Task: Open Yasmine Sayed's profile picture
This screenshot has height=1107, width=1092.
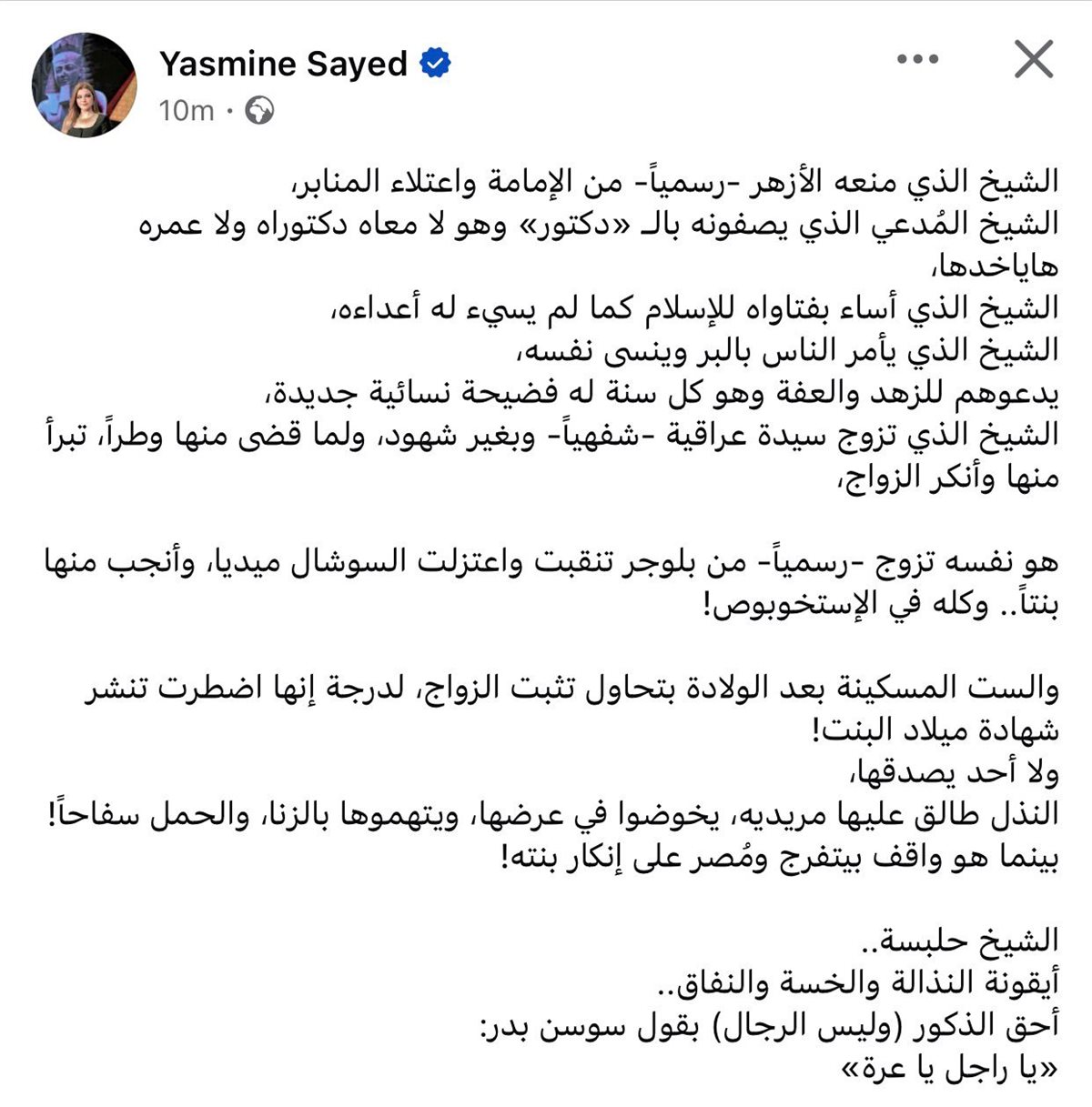Action: click(x=85, y=86)
